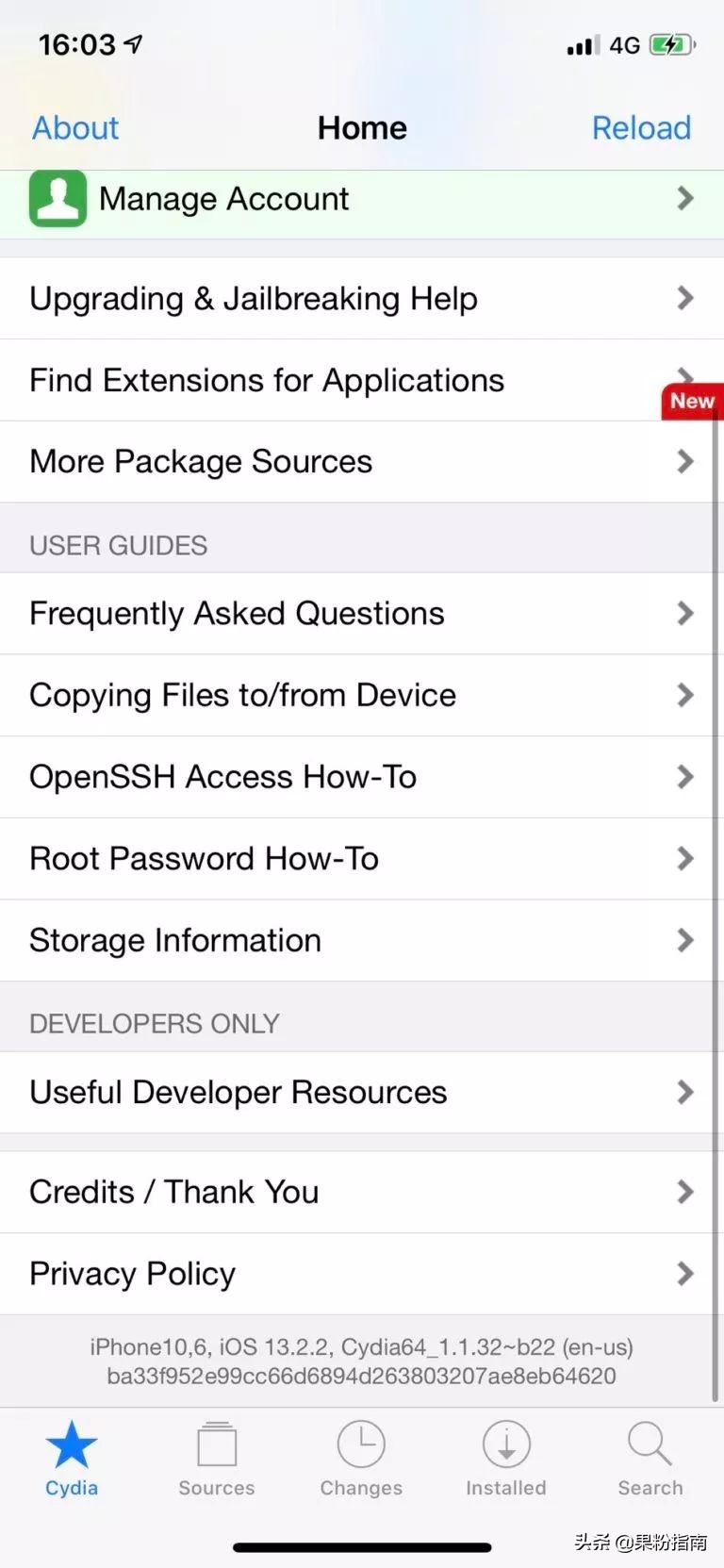Tap the battery charging indicator
The image size is (724, 1568).
[x=671, y=43]
